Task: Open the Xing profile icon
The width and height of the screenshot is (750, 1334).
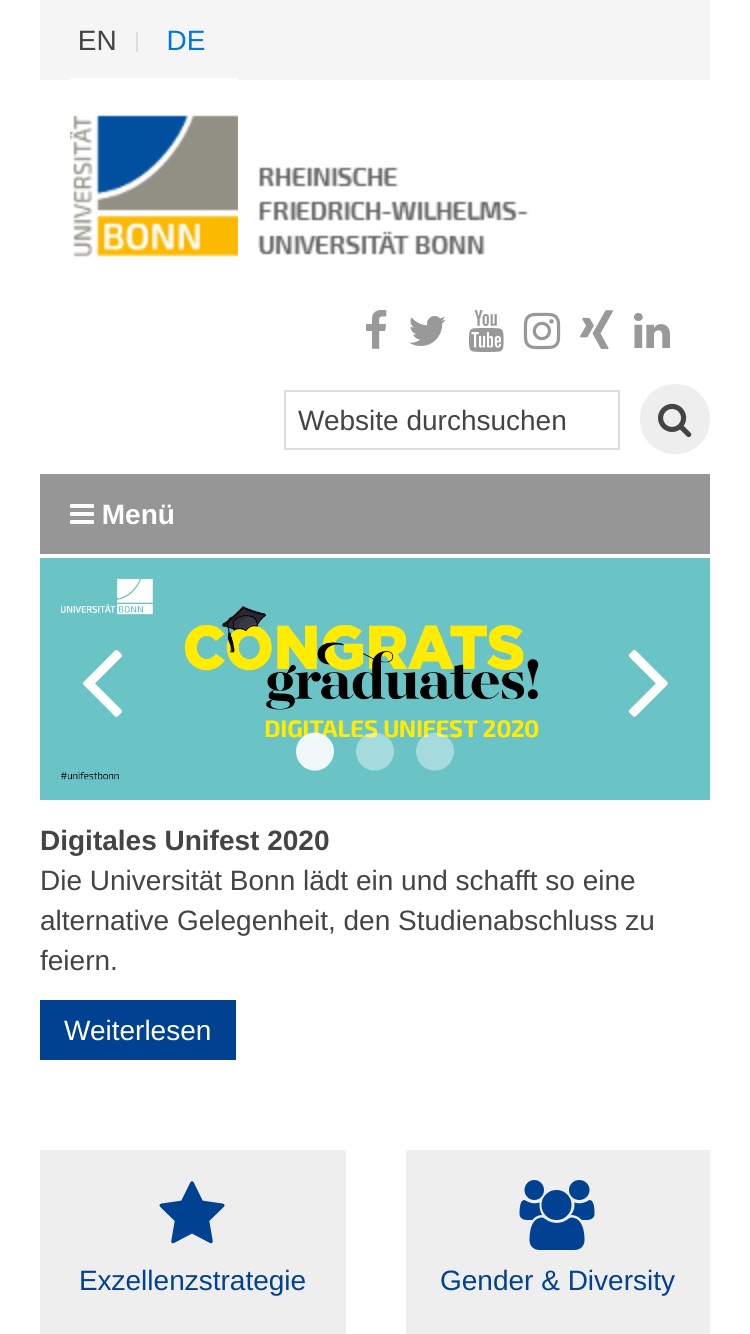Action: click(596, 330)
